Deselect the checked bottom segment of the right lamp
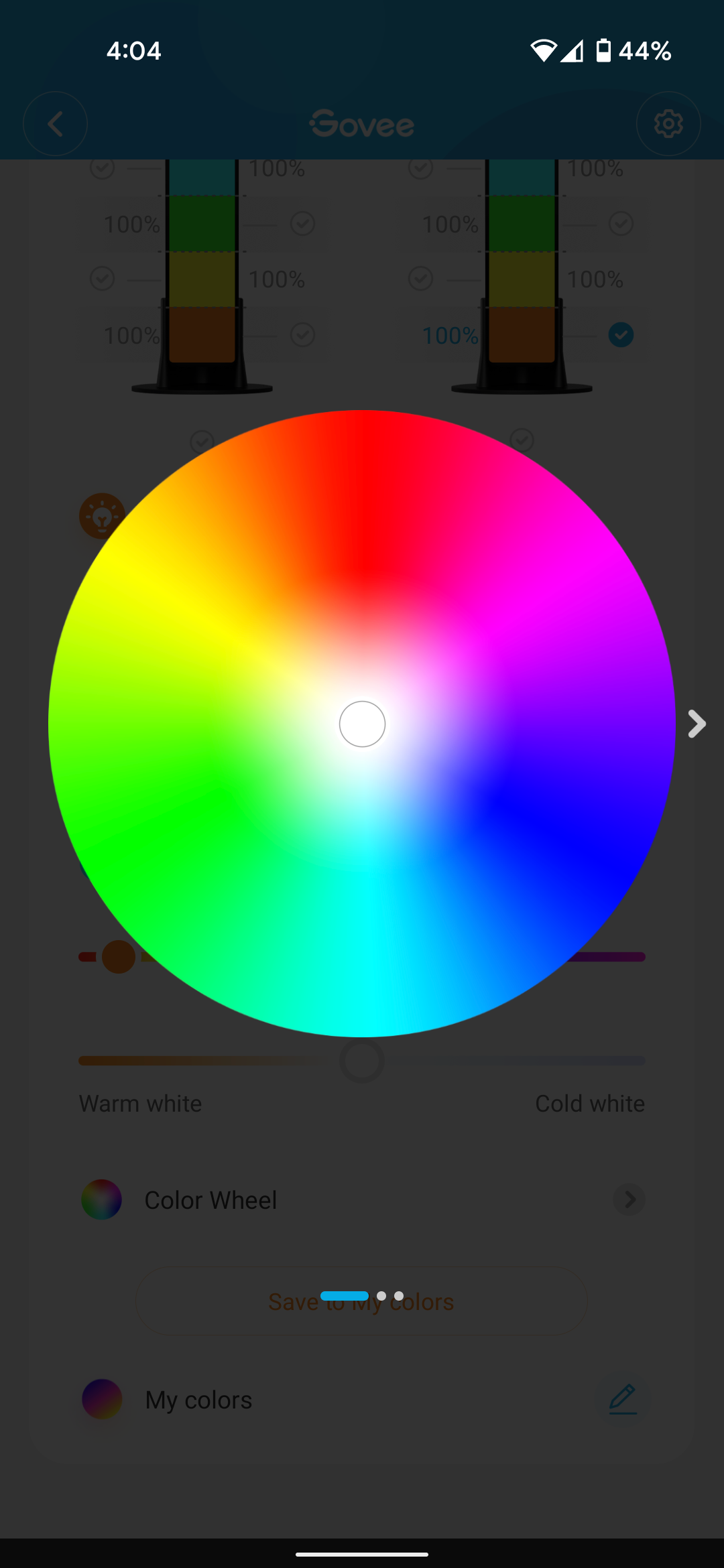 click(621, 335)
